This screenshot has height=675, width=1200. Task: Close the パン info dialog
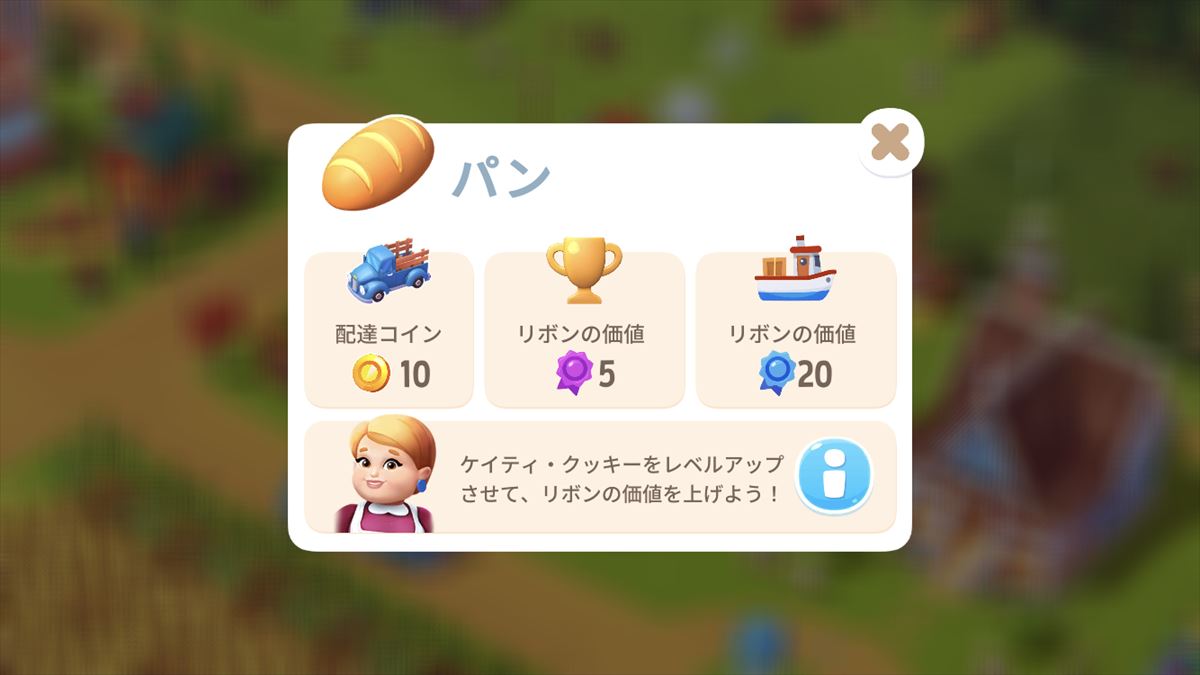[x=889, y=144]
